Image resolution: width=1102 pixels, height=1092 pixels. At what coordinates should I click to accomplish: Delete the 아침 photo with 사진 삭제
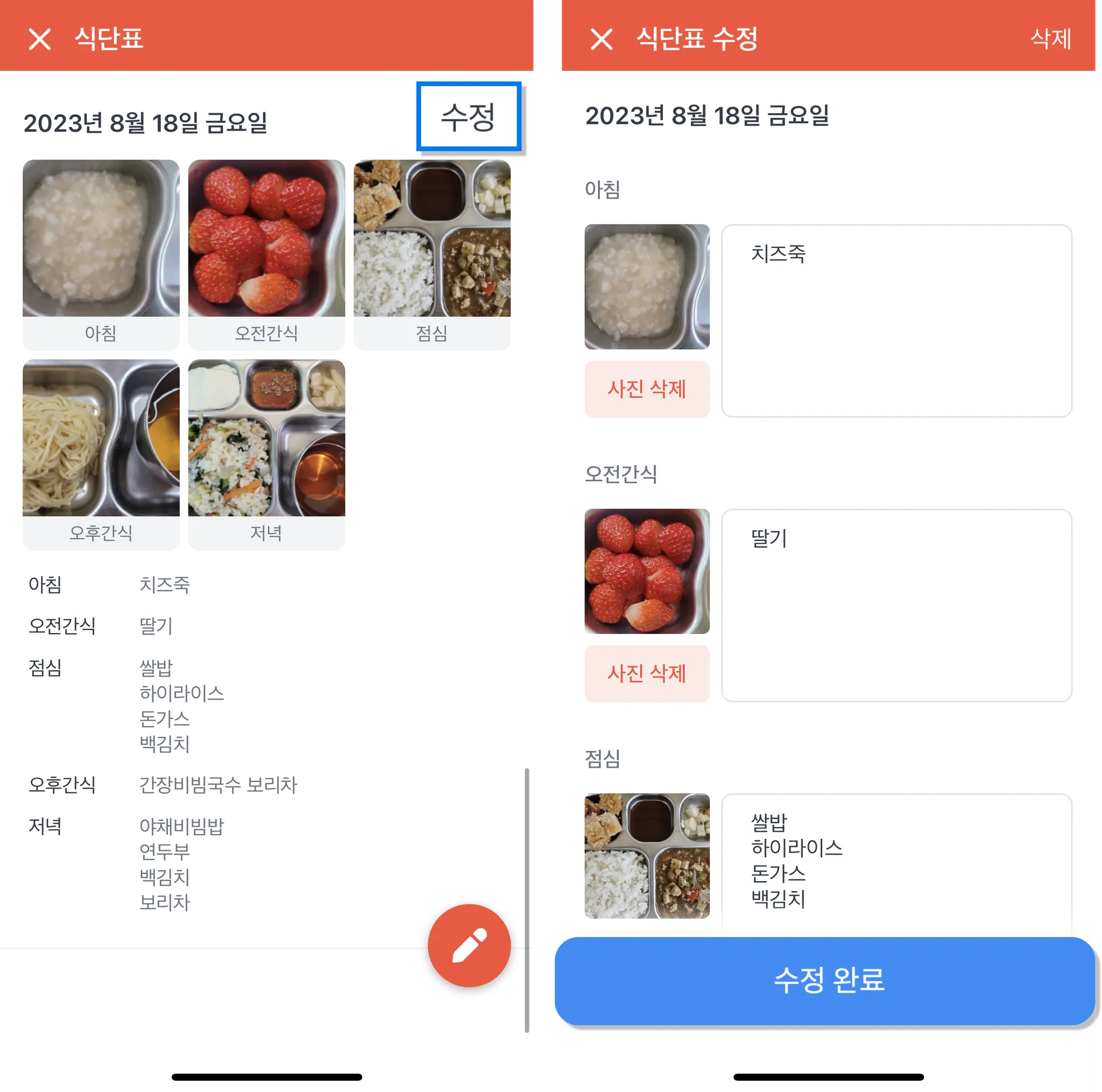[x=647, y=389]
